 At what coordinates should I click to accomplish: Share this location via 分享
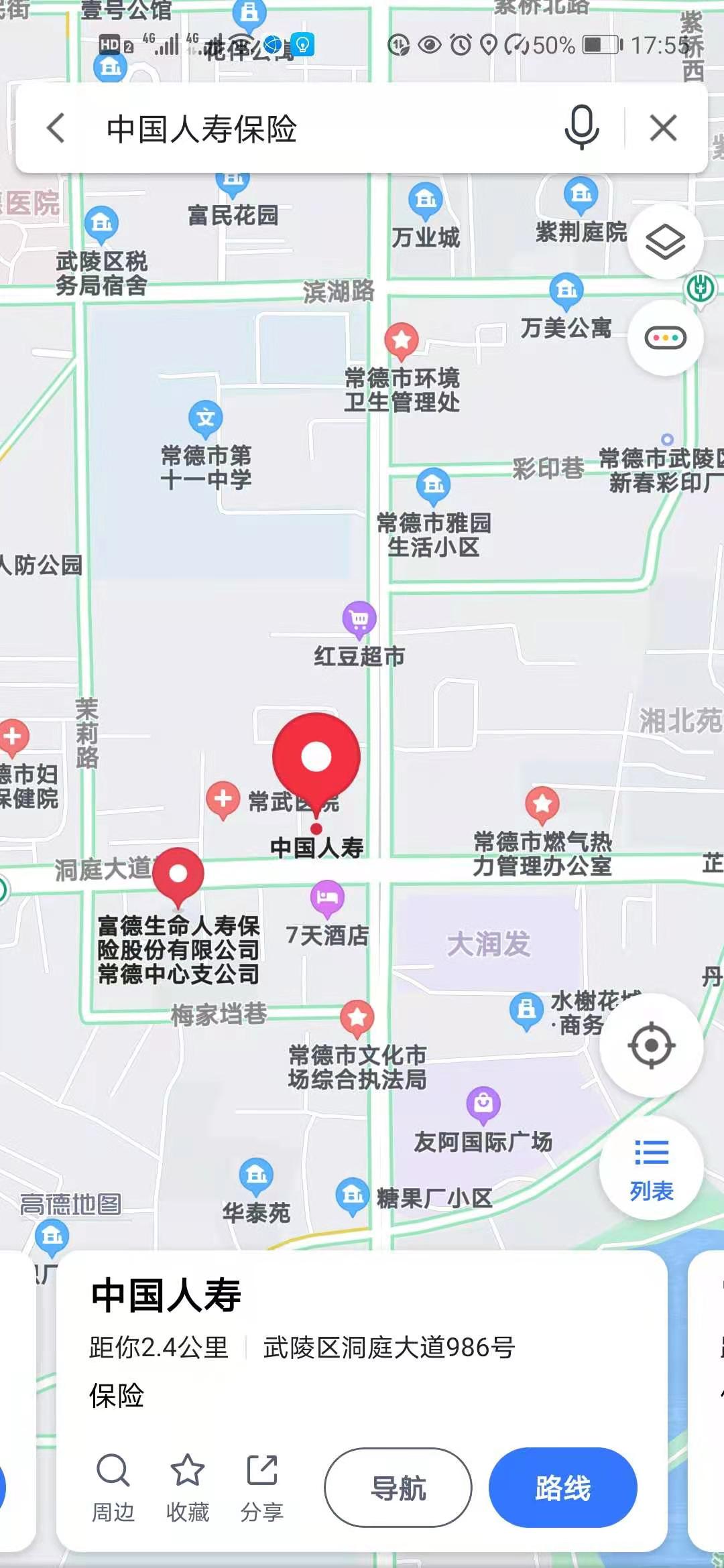(x=262, y=1483)
